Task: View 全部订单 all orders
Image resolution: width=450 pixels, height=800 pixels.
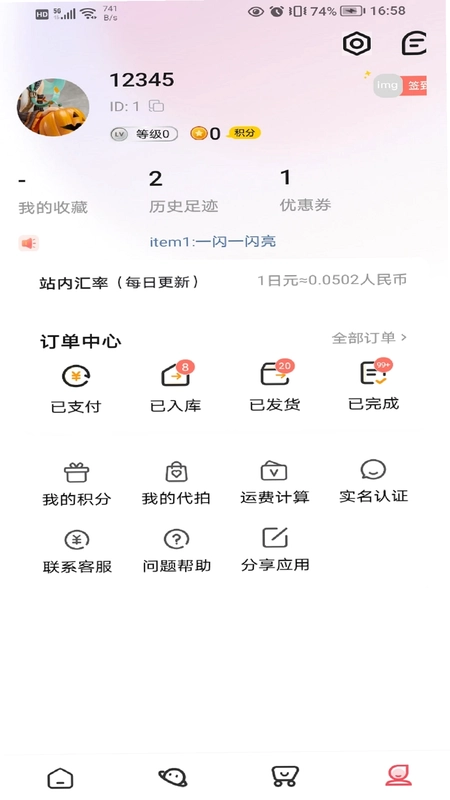Action: 369,338
